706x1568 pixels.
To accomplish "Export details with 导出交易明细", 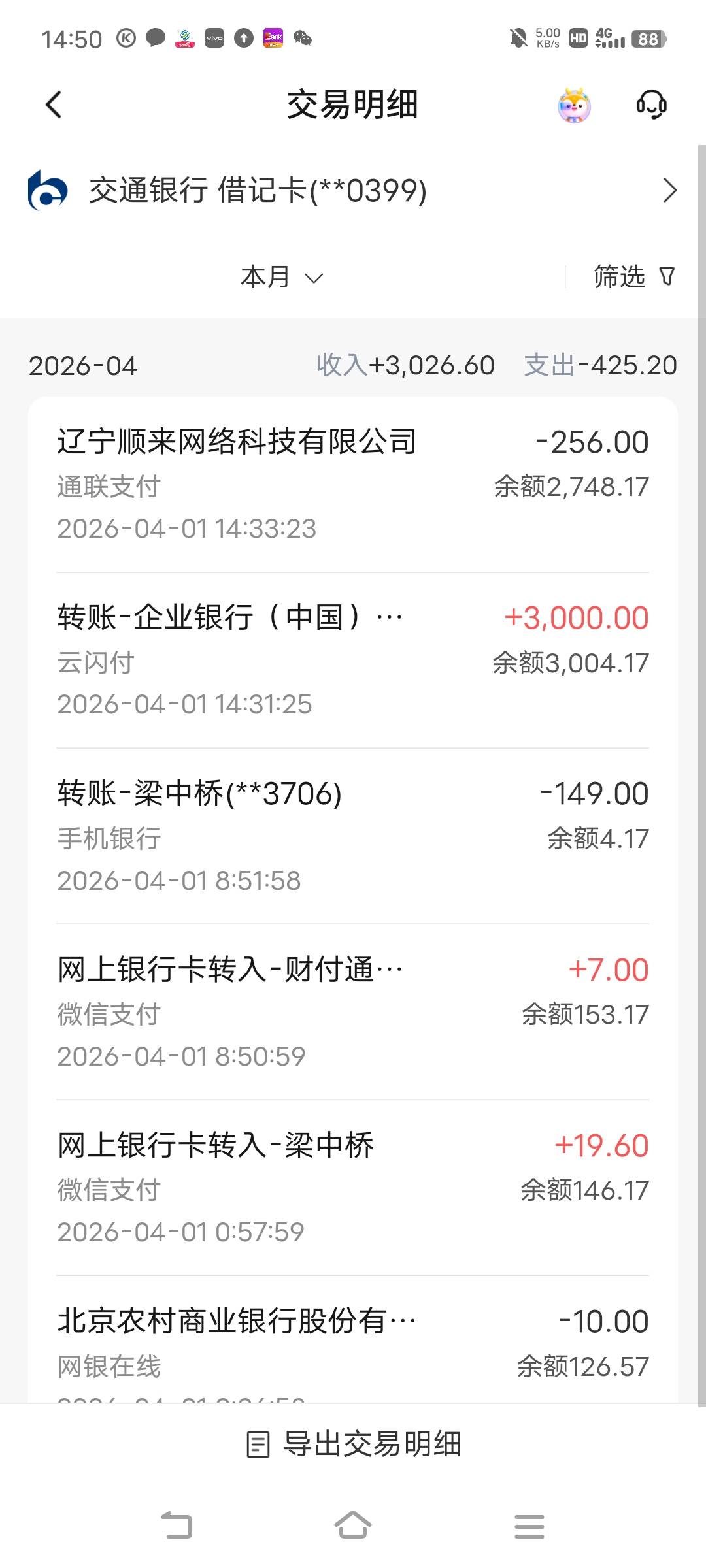I will (x=353, y=1444).
